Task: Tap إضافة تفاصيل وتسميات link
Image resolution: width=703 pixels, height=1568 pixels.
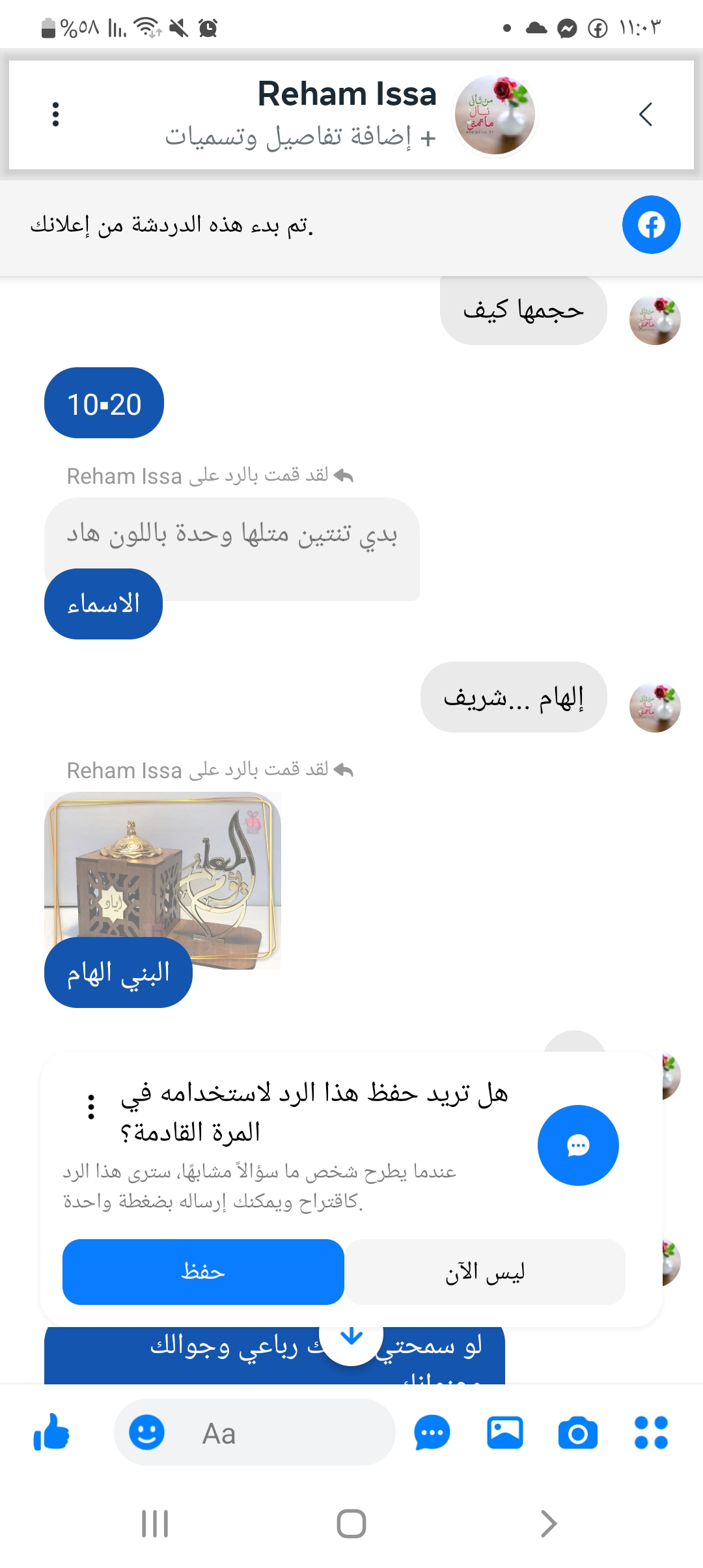Action: (300, 137)
